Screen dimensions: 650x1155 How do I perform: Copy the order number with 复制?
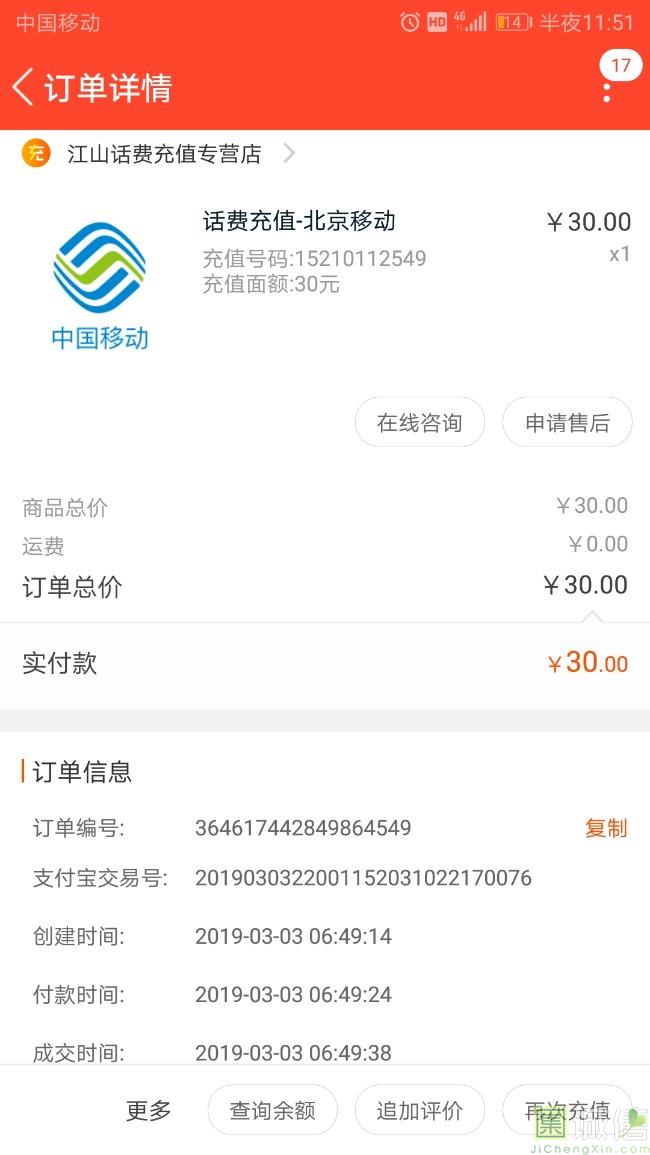(605, 828)
